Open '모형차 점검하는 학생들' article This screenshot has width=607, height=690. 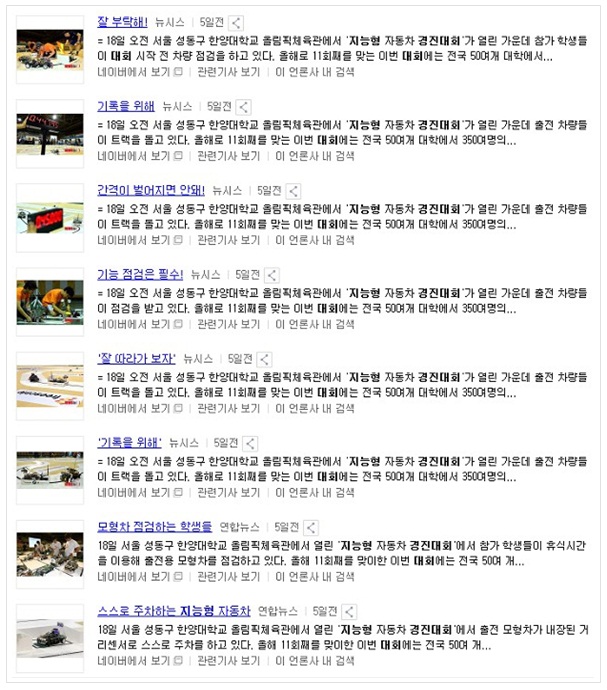click(154, 526)
